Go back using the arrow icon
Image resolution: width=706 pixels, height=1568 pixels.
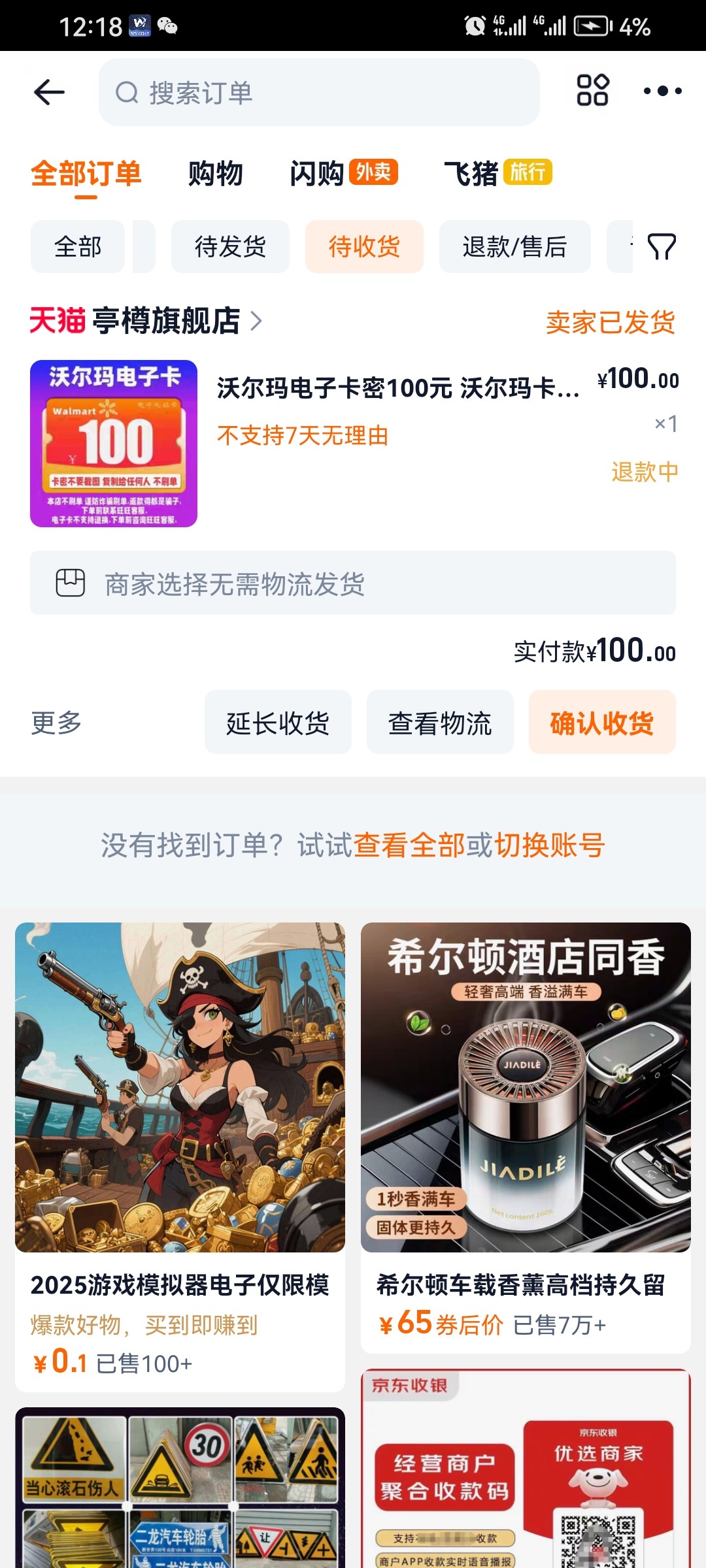click(49, 92)
